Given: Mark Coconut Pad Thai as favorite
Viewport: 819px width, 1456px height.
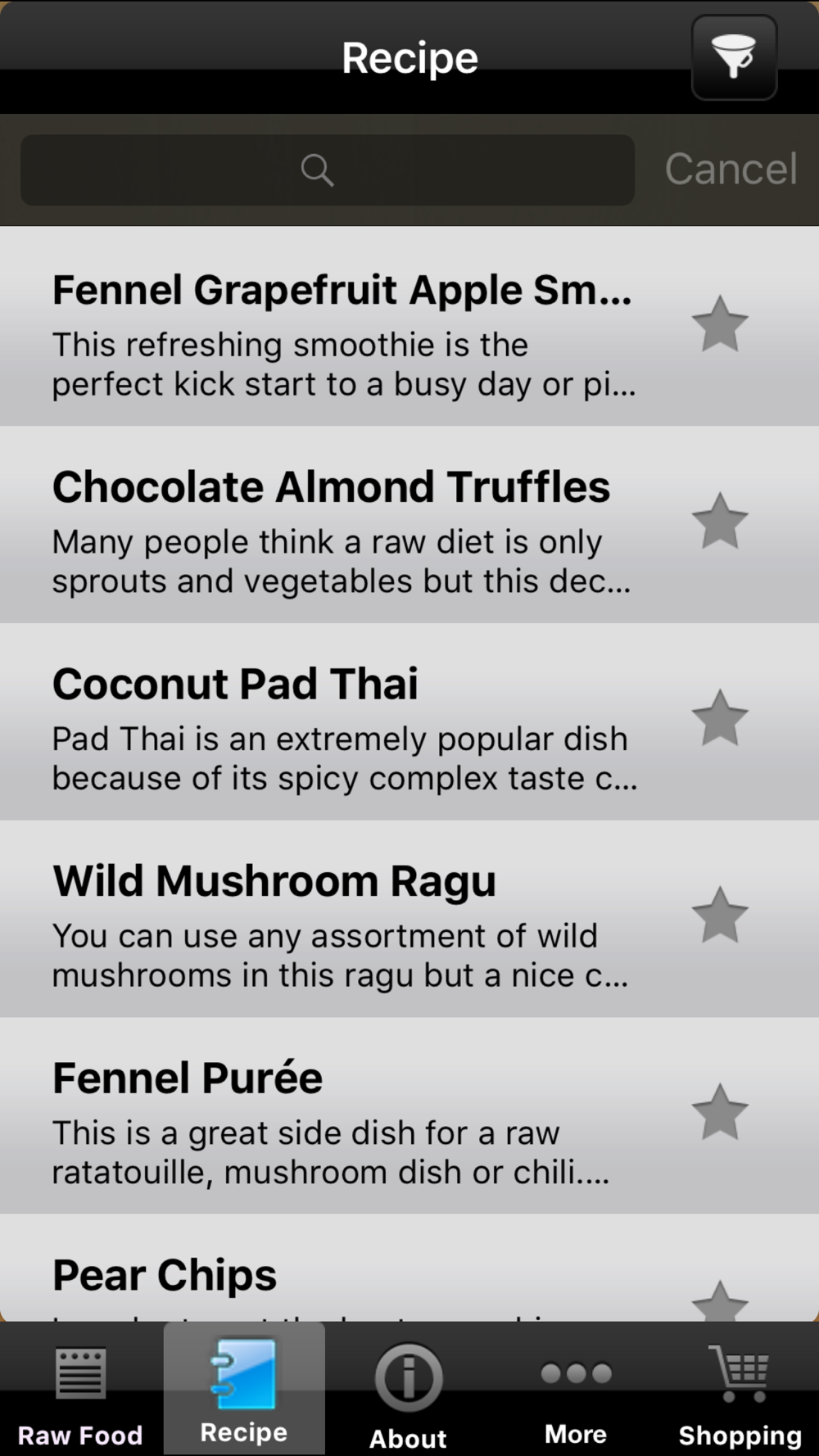Looking at the screenshot, I should [x=720, y=718].
